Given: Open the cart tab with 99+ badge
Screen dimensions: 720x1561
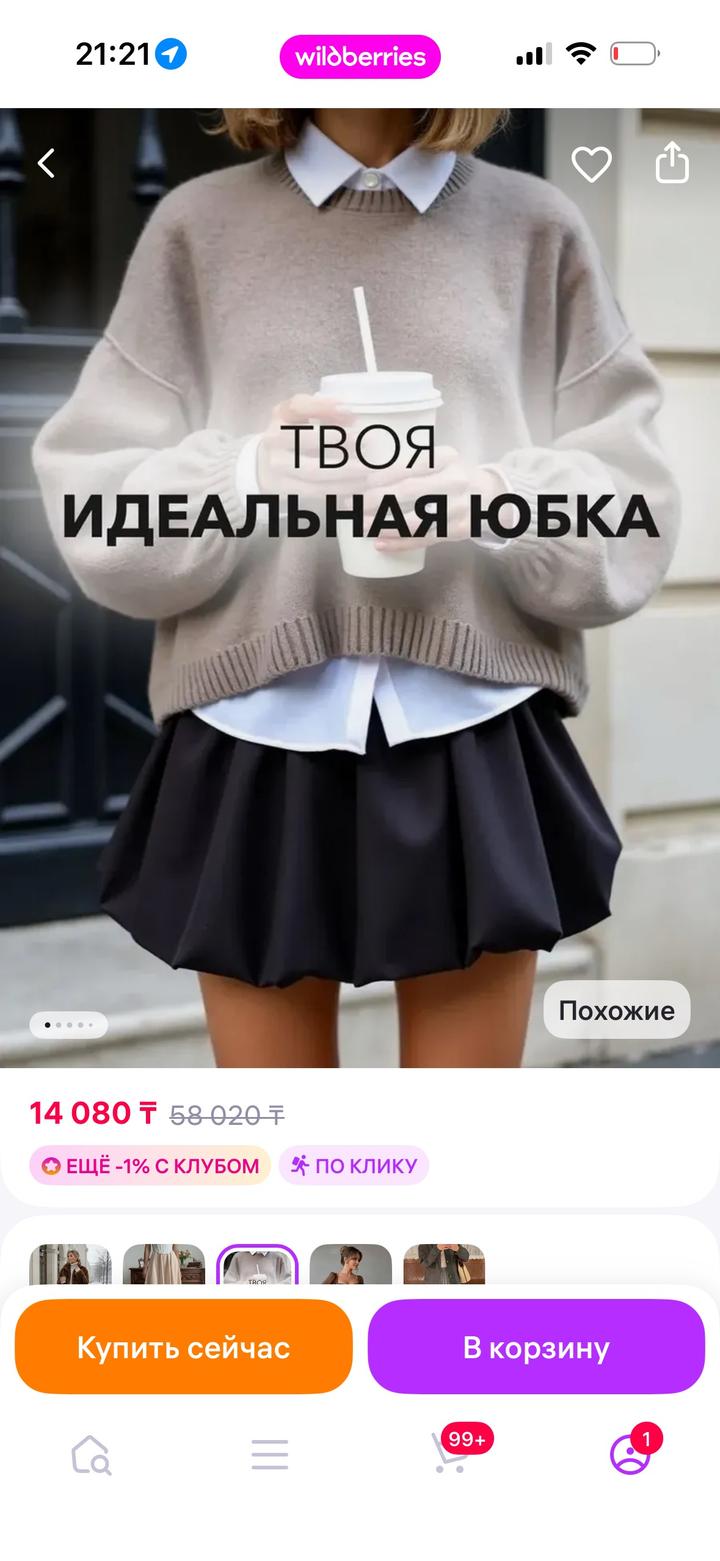Looking at the screenshot, I should [451, 1453].
